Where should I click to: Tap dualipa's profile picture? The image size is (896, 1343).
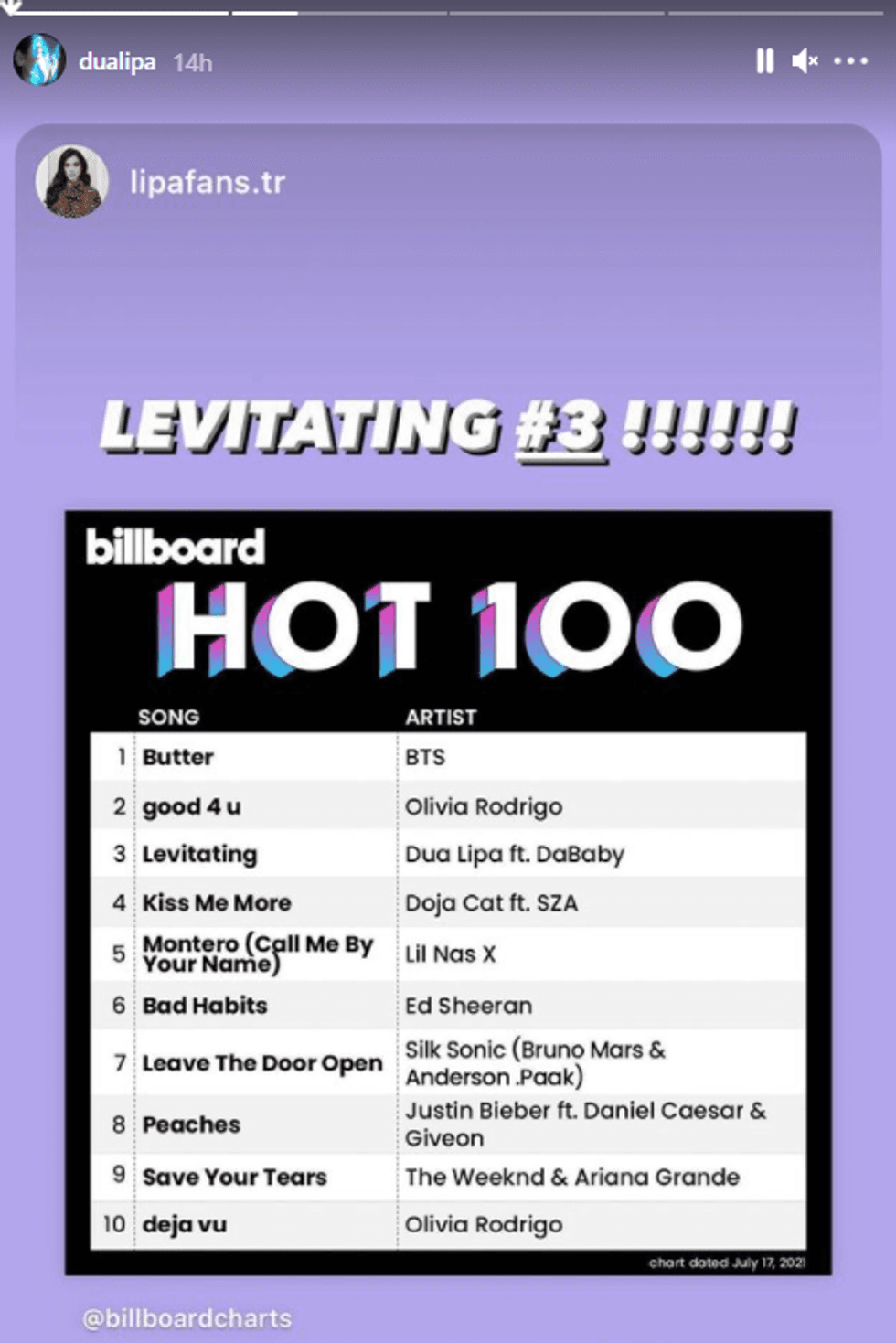click(x=39, y=60)
